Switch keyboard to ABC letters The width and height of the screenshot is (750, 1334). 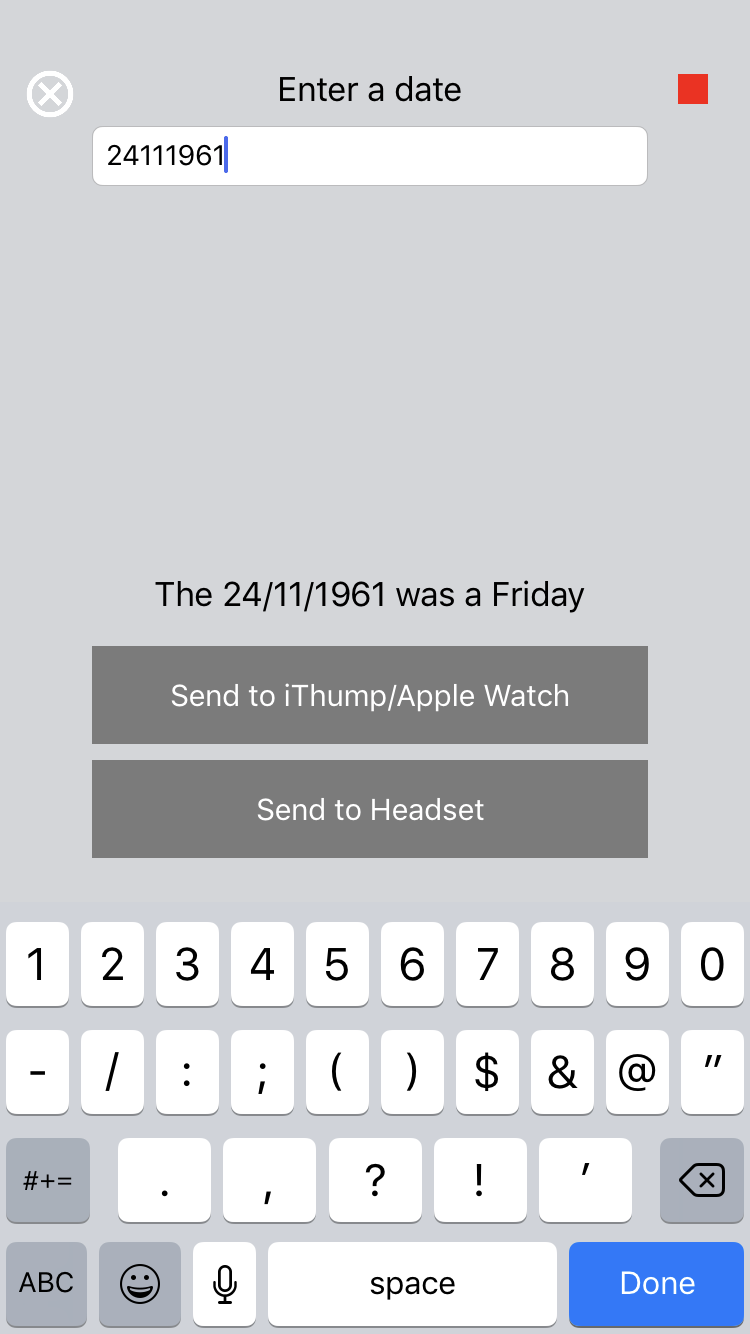click(47, 1284)
